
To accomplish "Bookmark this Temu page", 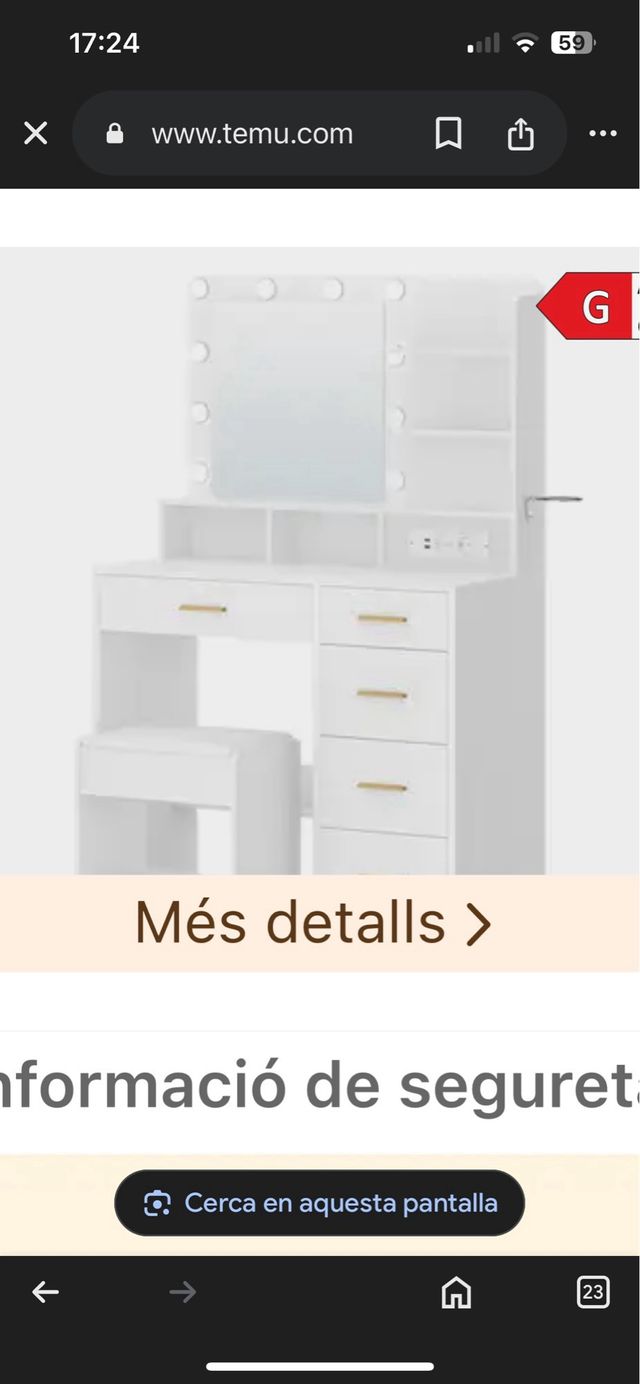I will [448, 134].
